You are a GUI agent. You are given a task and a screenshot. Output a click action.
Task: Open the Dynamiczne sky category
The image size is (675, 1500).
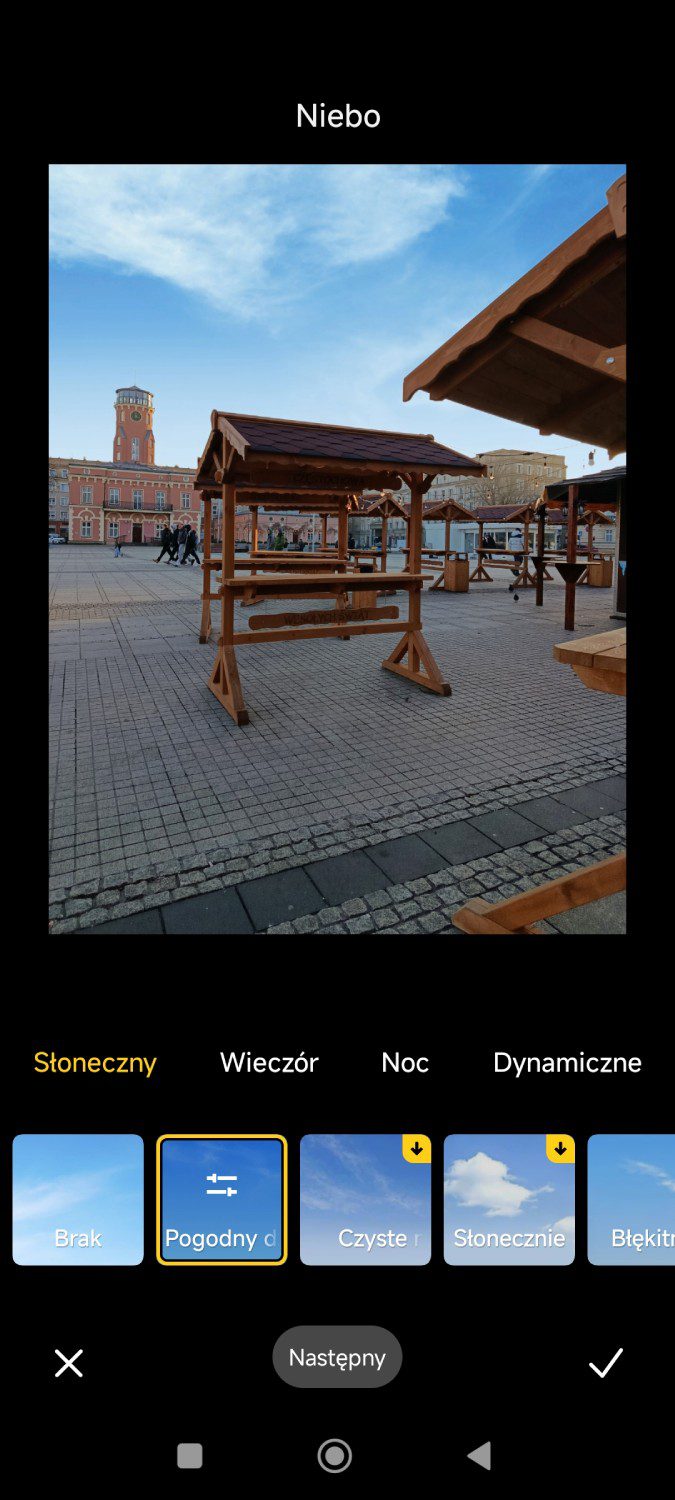tap(567, 1063)
